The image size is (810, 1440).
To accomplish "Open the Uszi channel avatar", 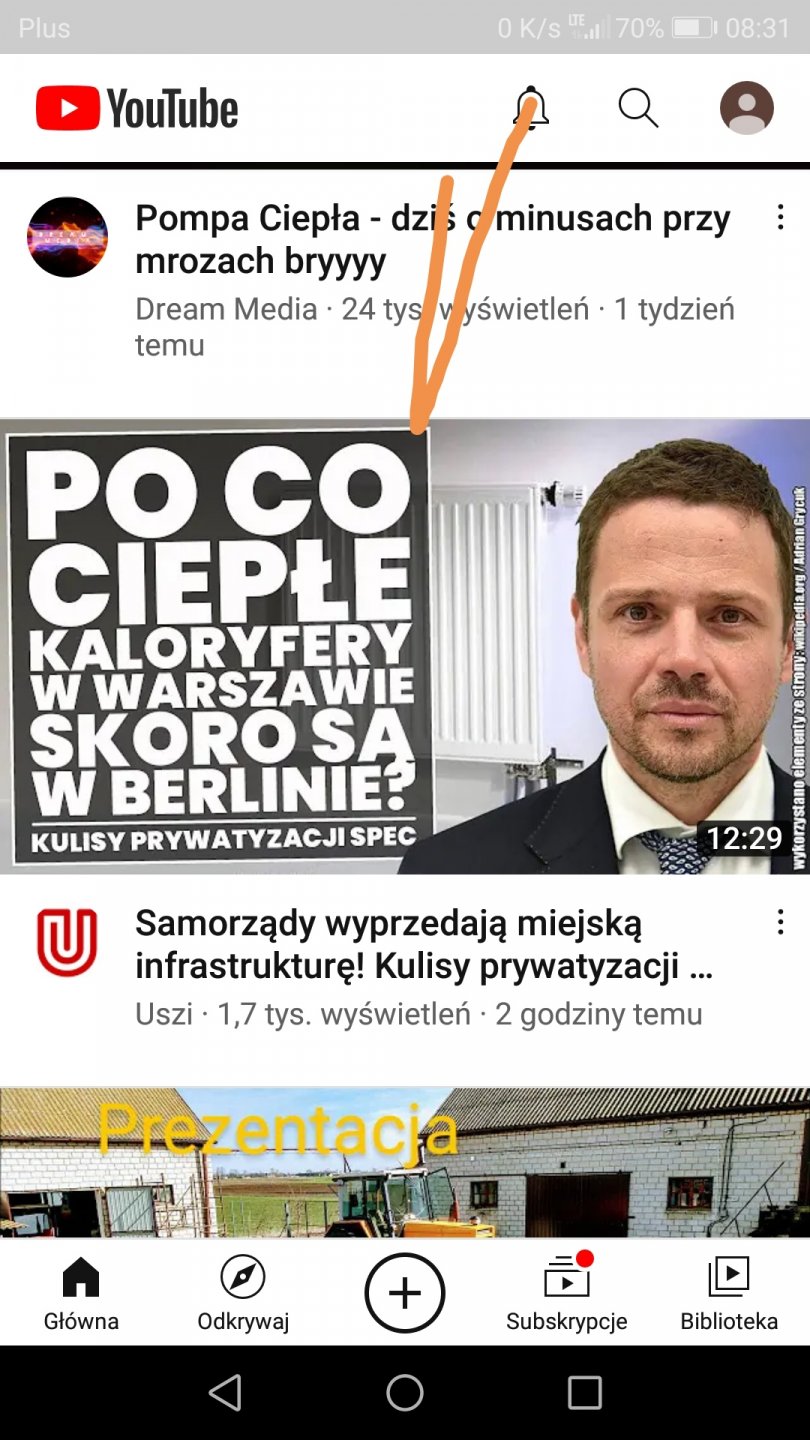I will (67, 942).
